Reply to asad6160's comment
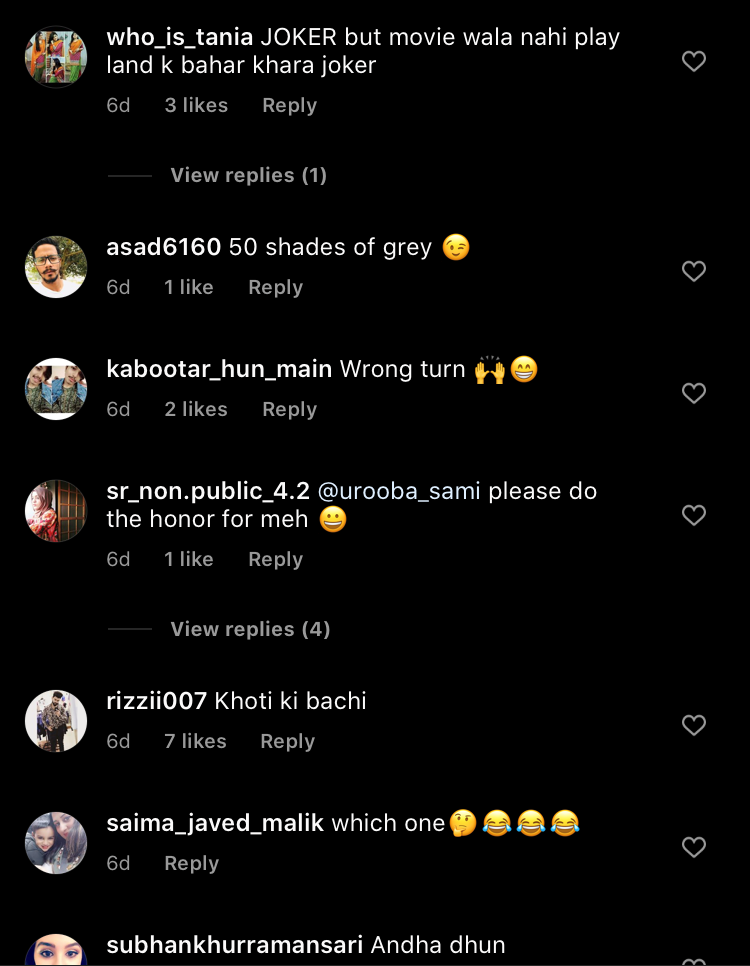This screenshot has width=750, height=966. 275,288
